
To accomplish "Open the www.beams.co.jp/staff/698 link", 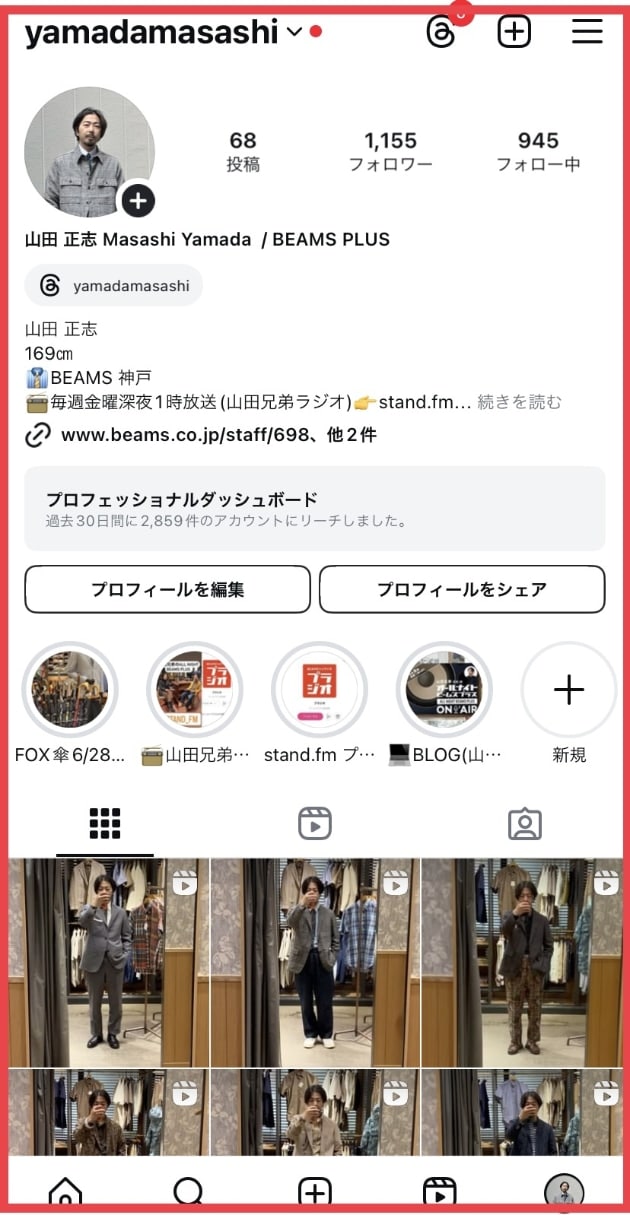I will point(200,435).
